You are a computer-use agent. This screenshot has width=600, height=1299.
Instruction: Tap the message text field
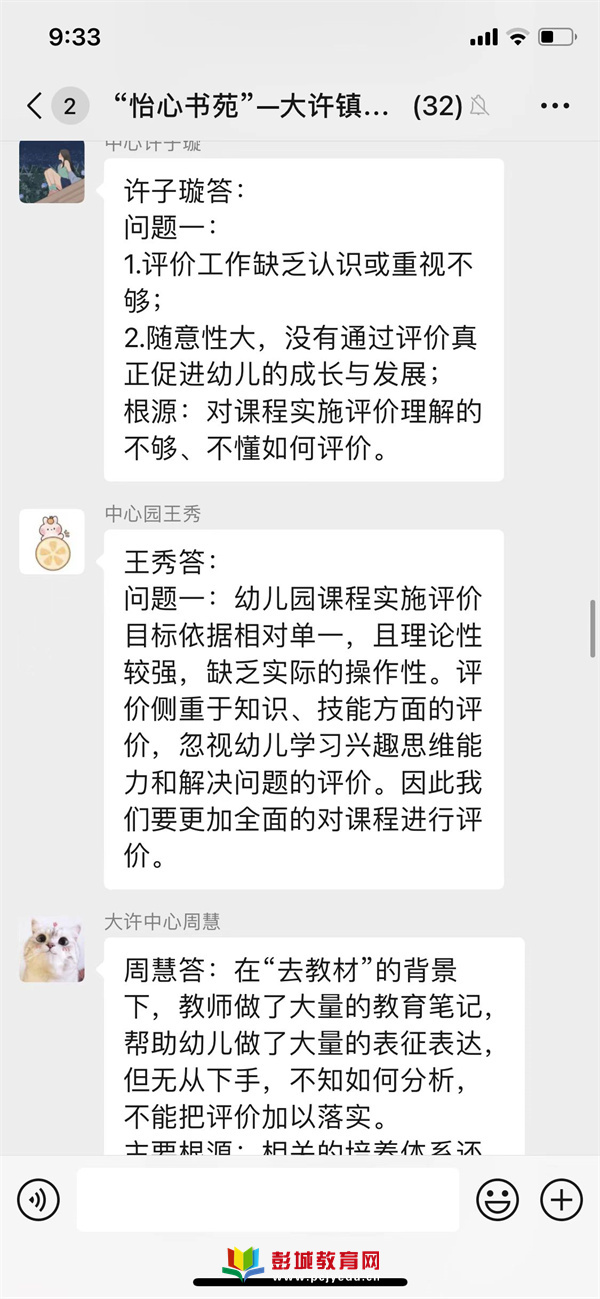pos(268,1199)
